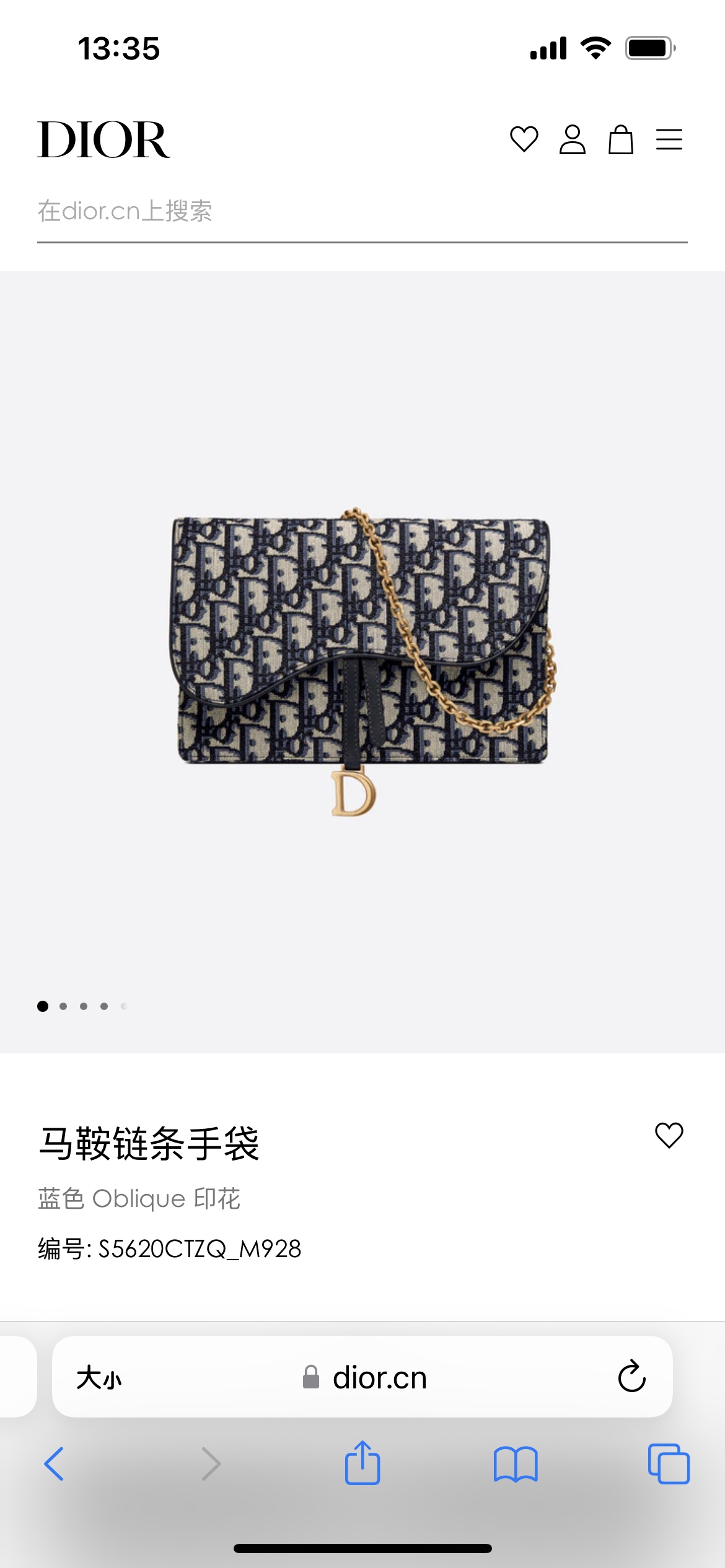Add 马鞍链条手袋 to the wishlist
The height and width of the screenshot is (1568, 725).
tap(669, 1135)
